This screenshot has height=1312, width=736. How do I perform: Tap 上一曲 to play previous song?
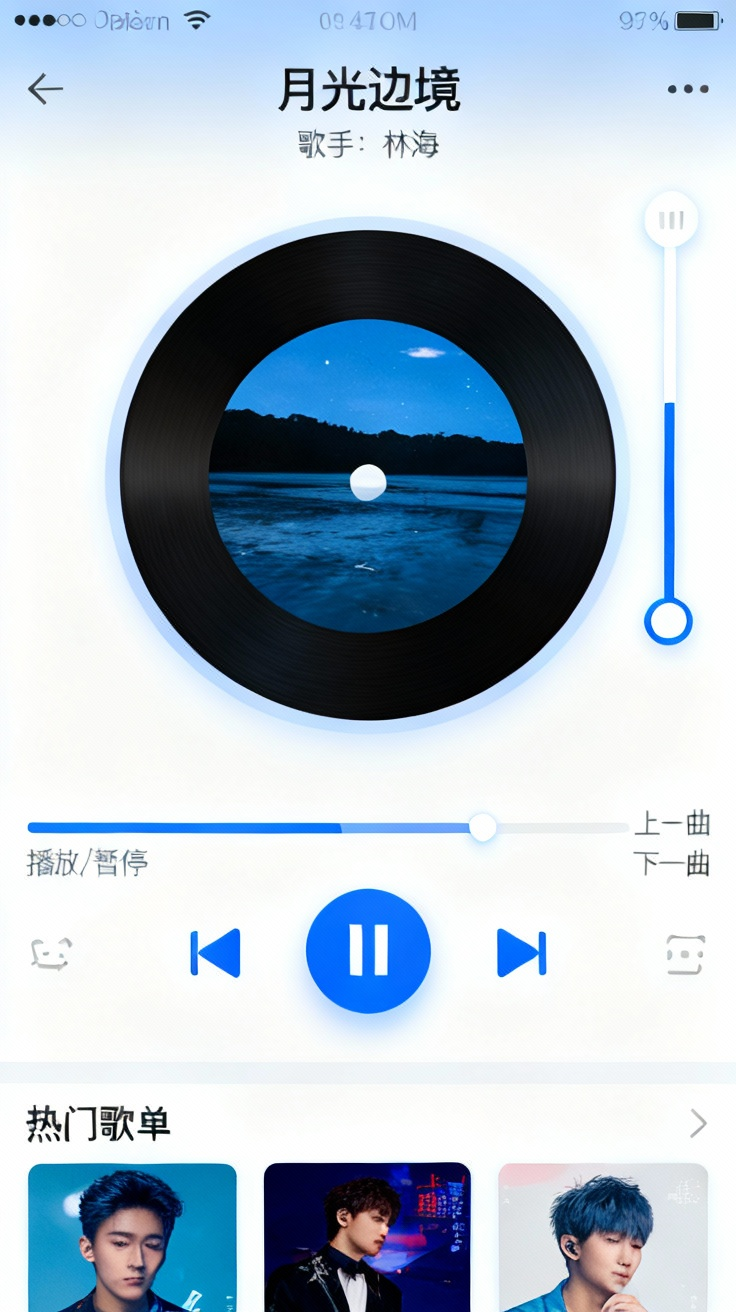(672, 824)
